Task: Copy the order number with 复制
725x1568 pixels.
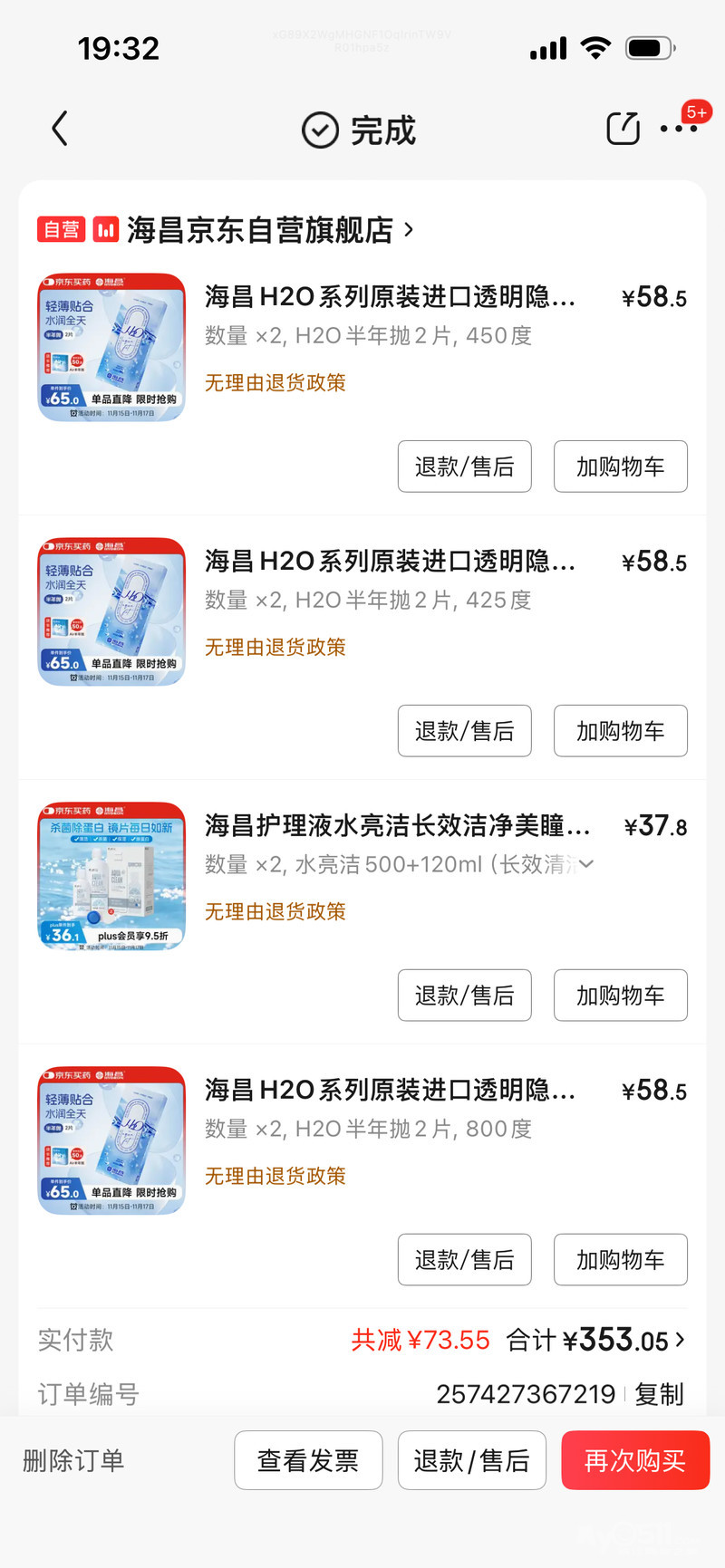Action: click(659, 1394)
